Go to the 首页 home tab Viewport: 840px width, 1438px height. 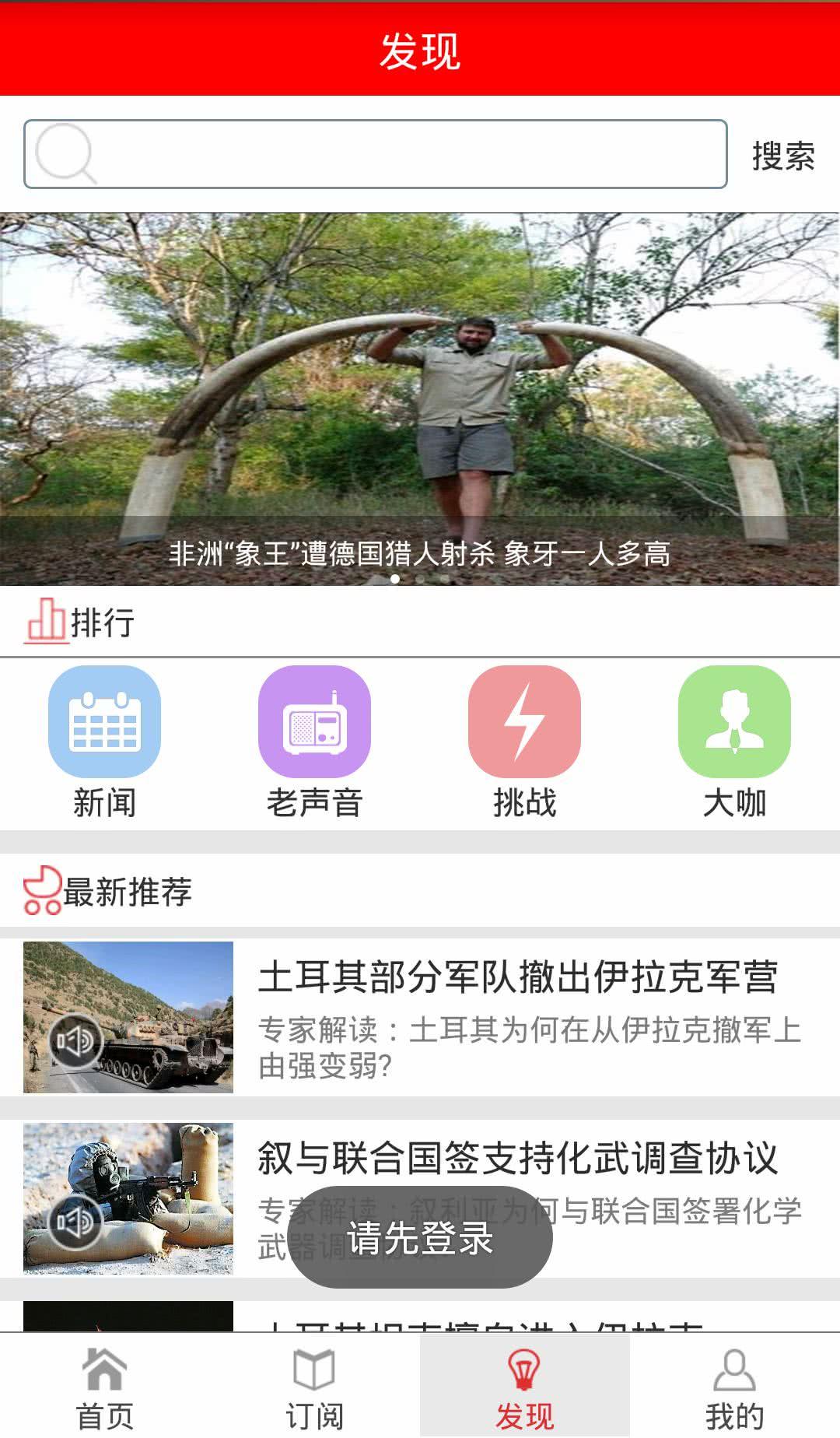coord(105,1390)
